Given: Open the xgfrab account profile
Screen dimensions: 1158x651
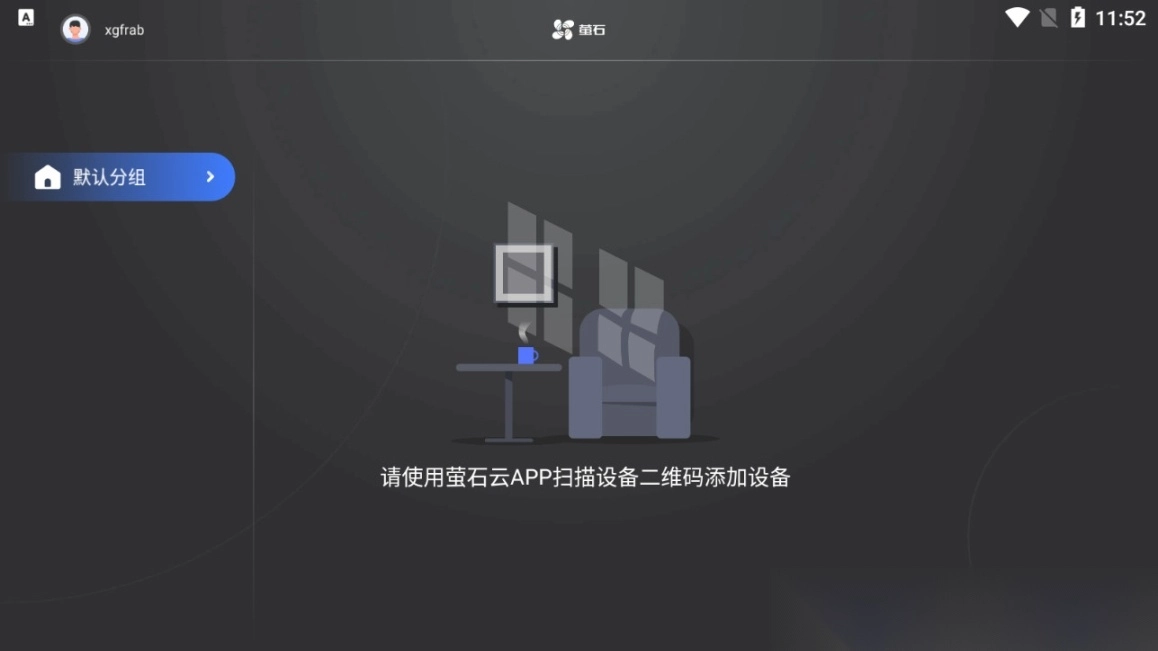Looking at the screenshot, I should [x=76, y=30].
